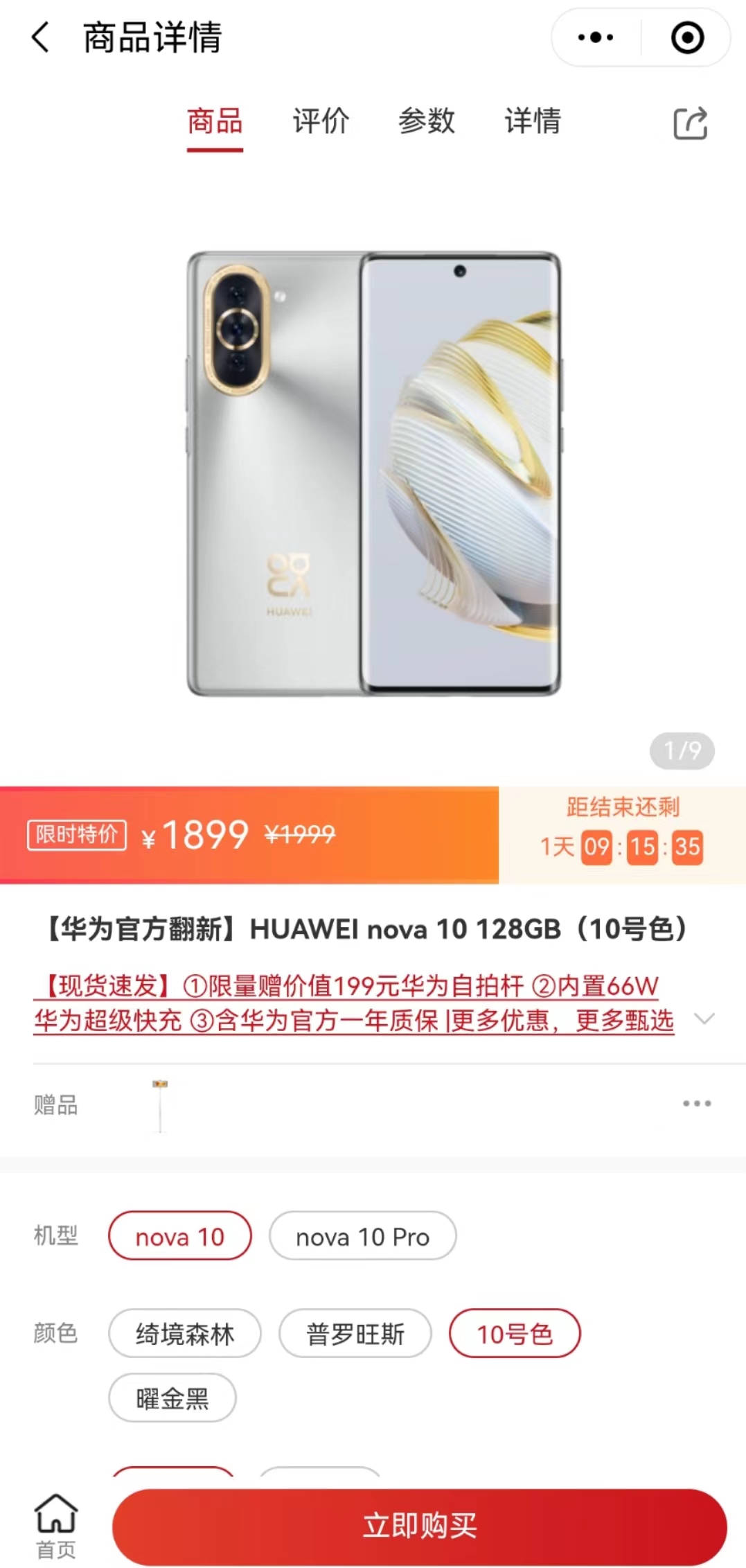
Task: Tap 立即购买 to buy now
Action: [x=420, y=1526]
